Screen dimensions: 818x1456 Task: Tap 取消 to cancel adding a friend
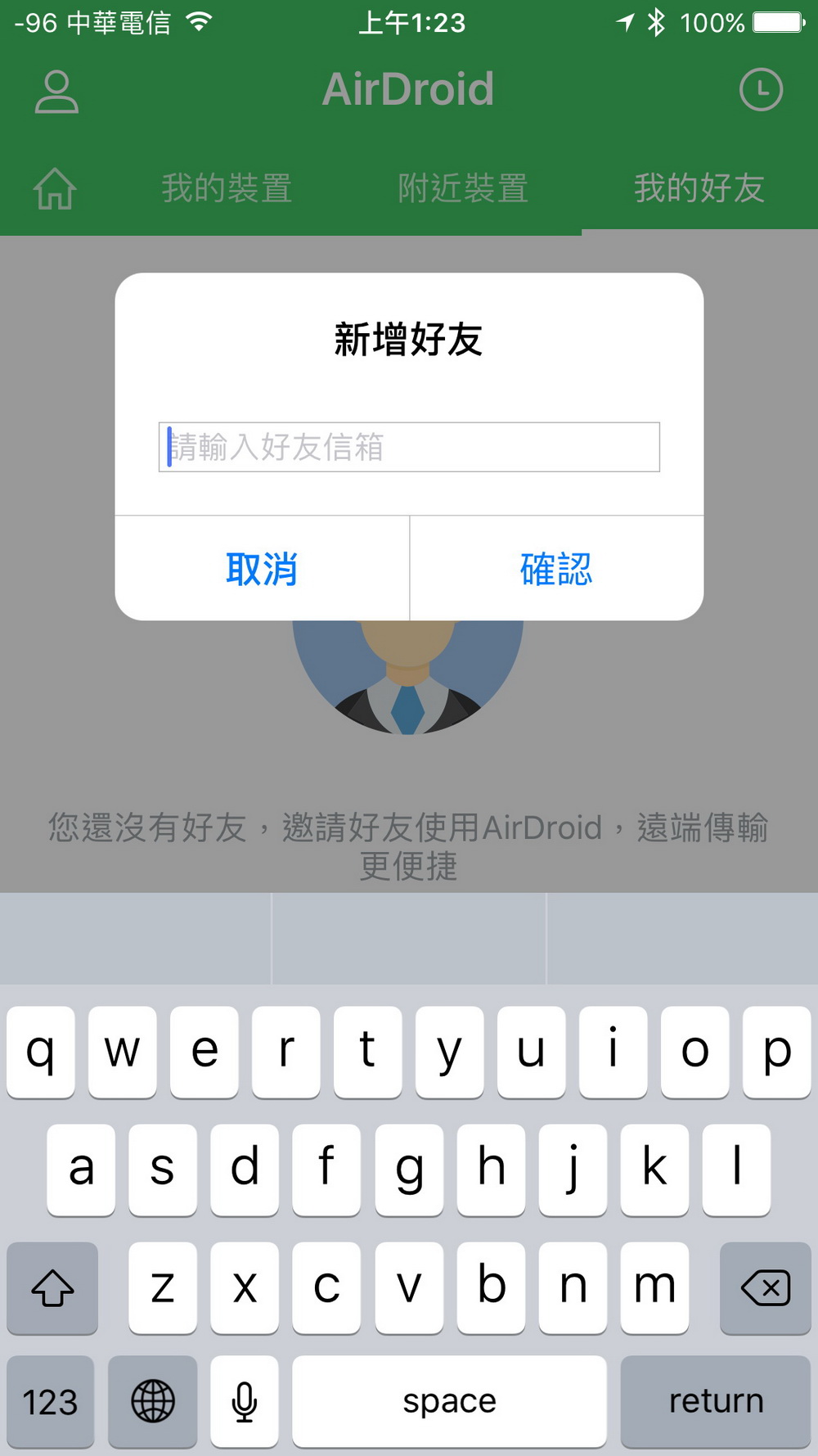(x=263, y=568)
